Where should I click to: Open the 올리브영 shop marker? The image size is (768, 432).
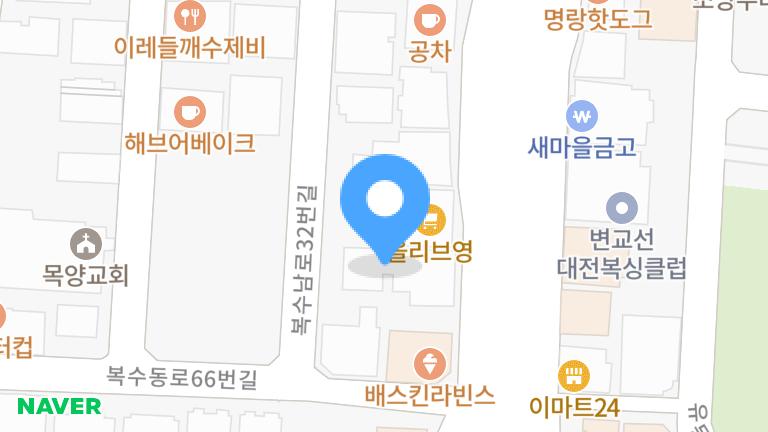(x=432, y=219)
